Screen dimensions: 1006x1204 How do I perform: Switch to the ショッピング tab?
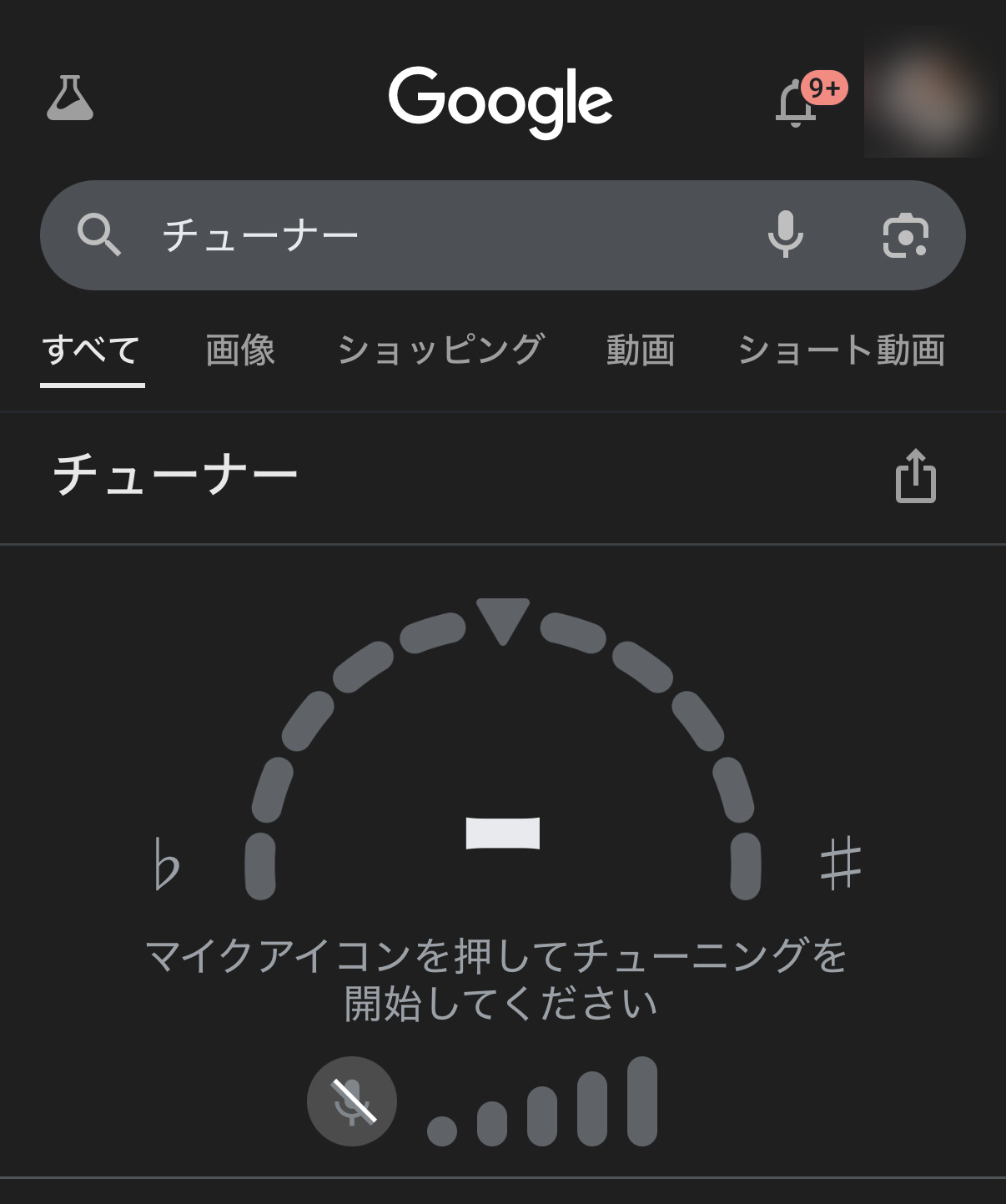pyautogui.click(x=440, y=350)
